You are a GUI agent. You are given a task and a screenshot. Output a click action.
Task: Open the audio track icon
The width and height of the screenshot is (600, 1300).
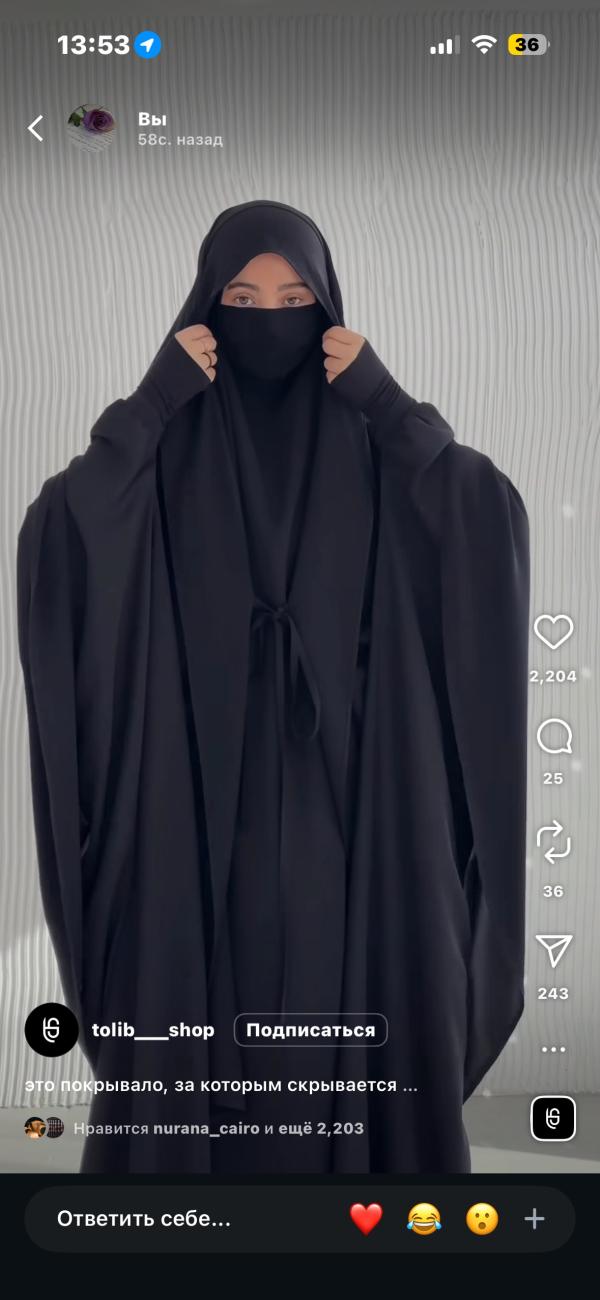[x=553, y=1118]
